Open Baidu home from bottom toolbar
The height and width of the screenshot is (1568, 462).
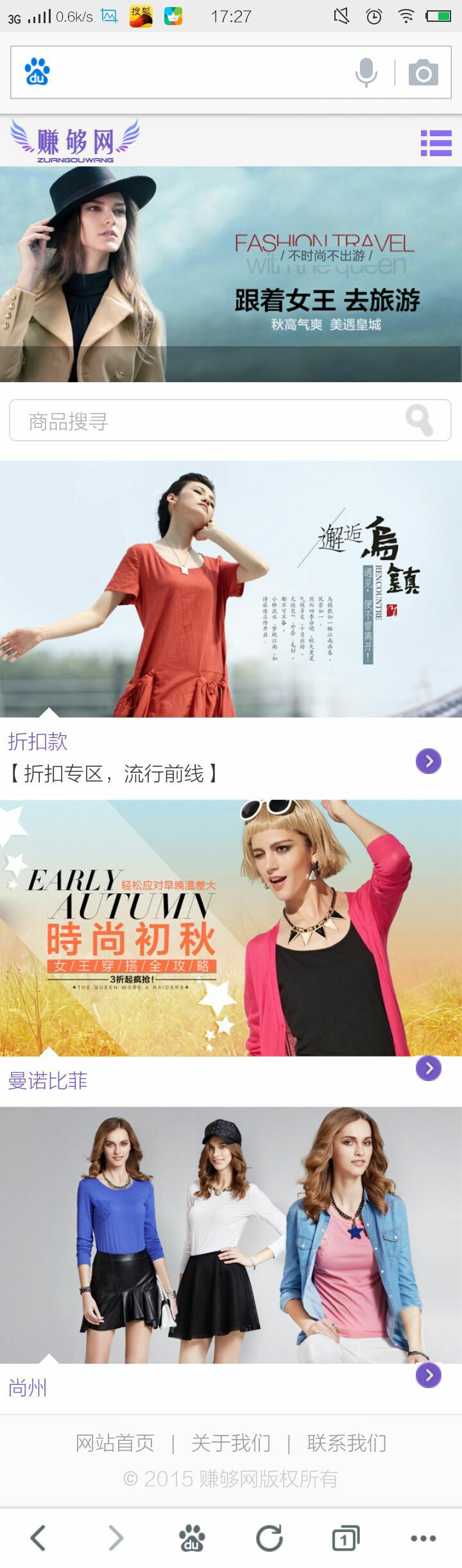click(192, 1538)
